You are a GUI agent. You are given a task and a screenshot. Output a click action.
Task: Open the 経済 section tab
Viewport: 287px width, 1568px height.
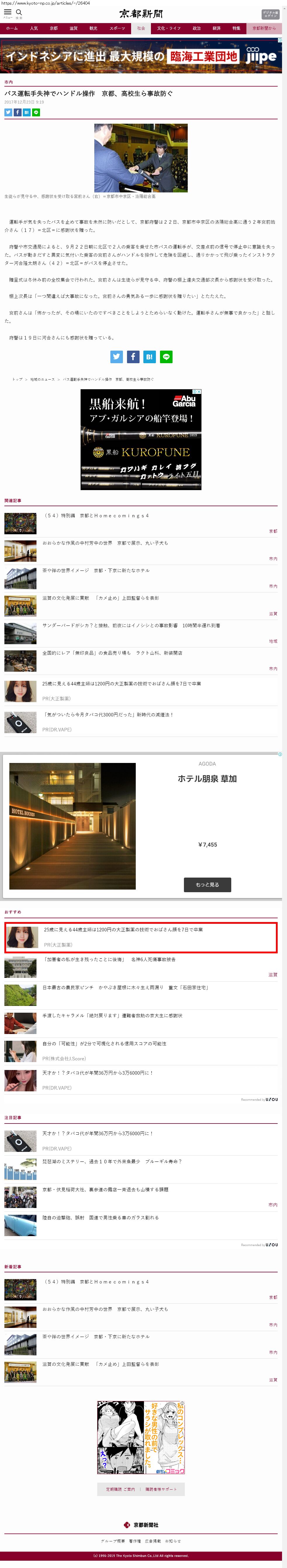point(216,28)
